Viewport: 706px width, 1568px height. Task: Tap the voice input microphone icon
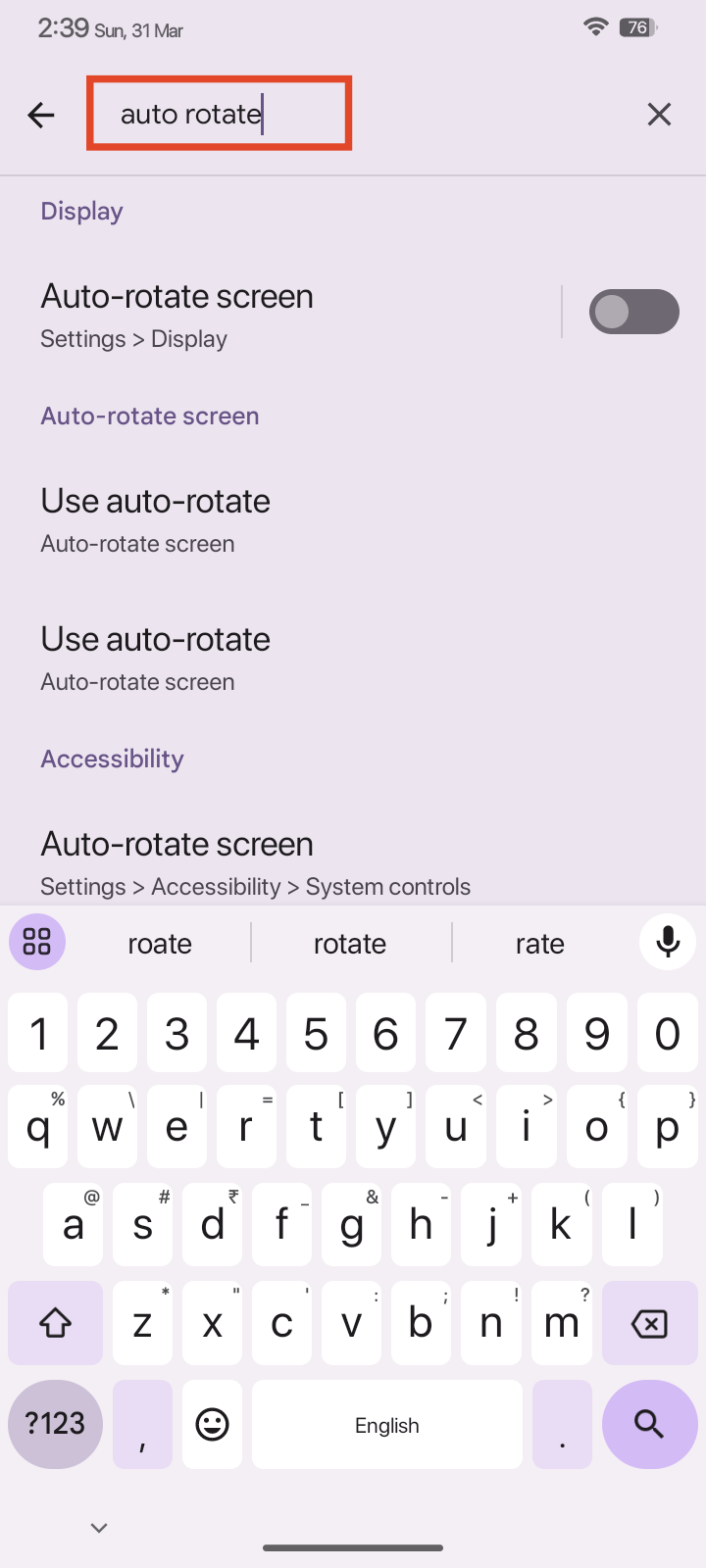(x=668, y=941)
